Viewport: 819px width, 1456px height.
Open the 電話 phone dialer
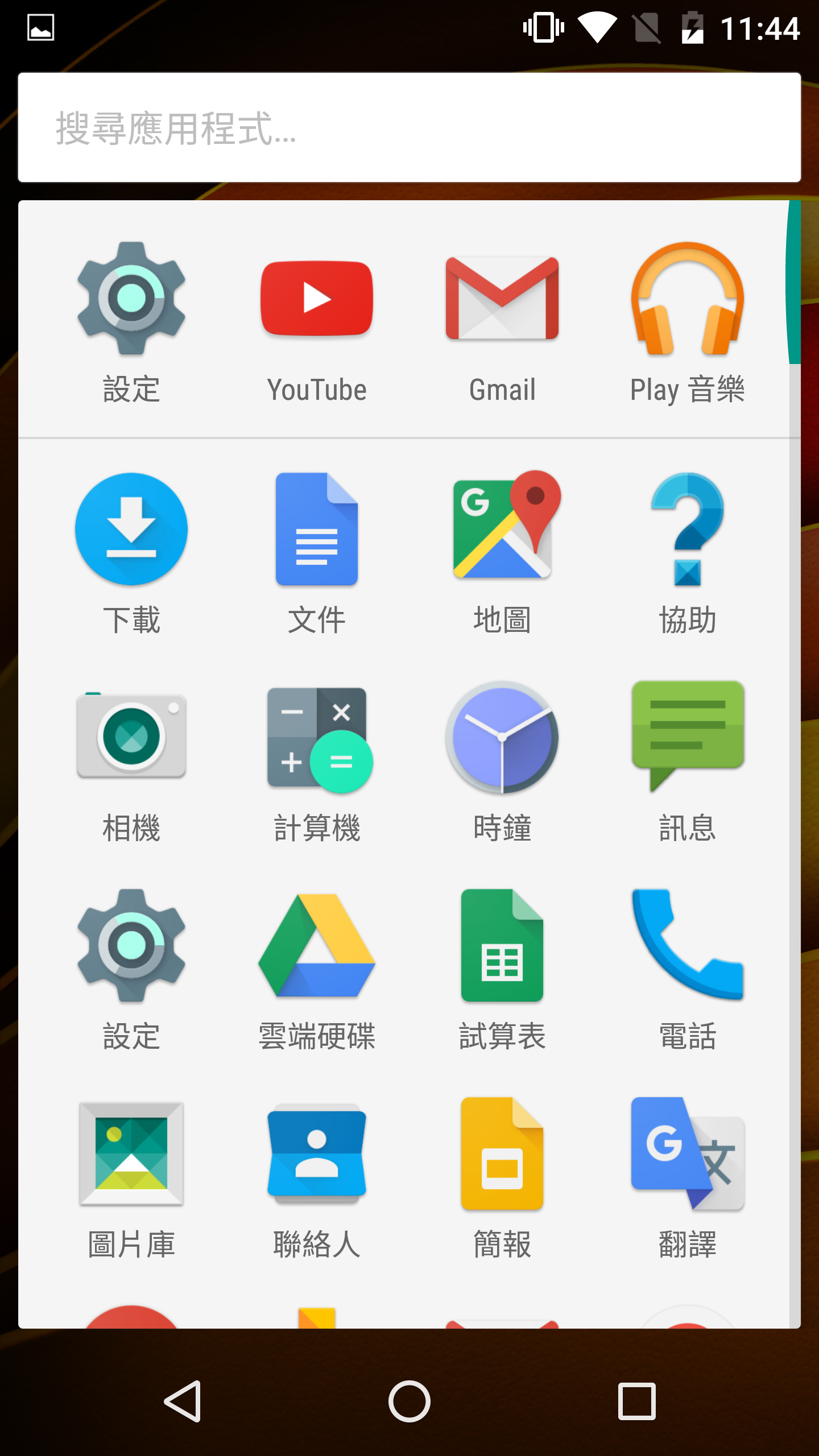tap(688, 970)
